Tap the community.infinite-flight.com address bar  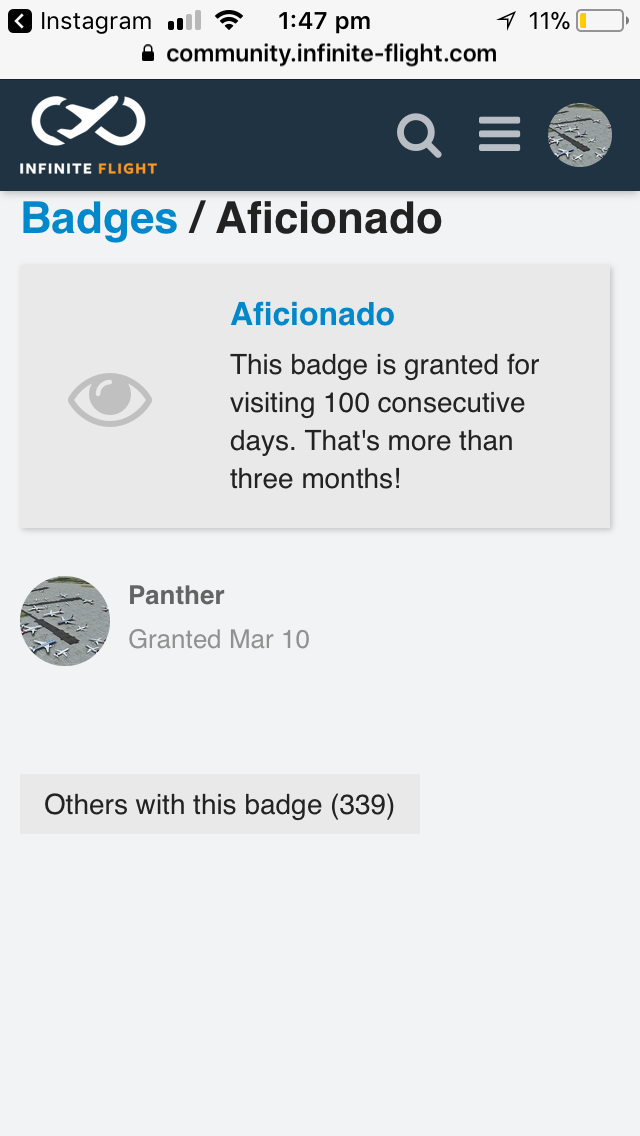tap(330, 54)
